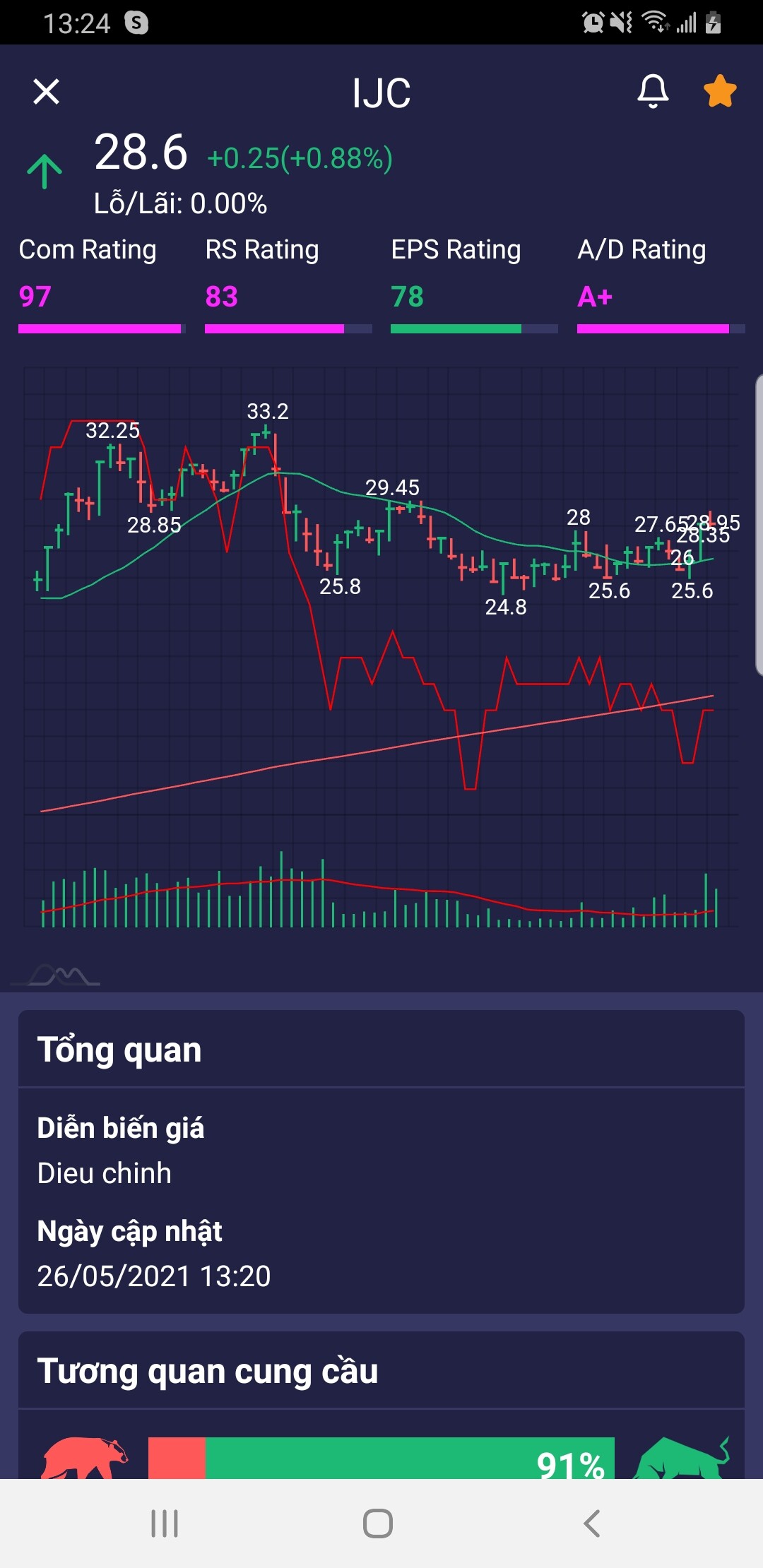Toggle the favorite star for IJC

pos(720,92)
